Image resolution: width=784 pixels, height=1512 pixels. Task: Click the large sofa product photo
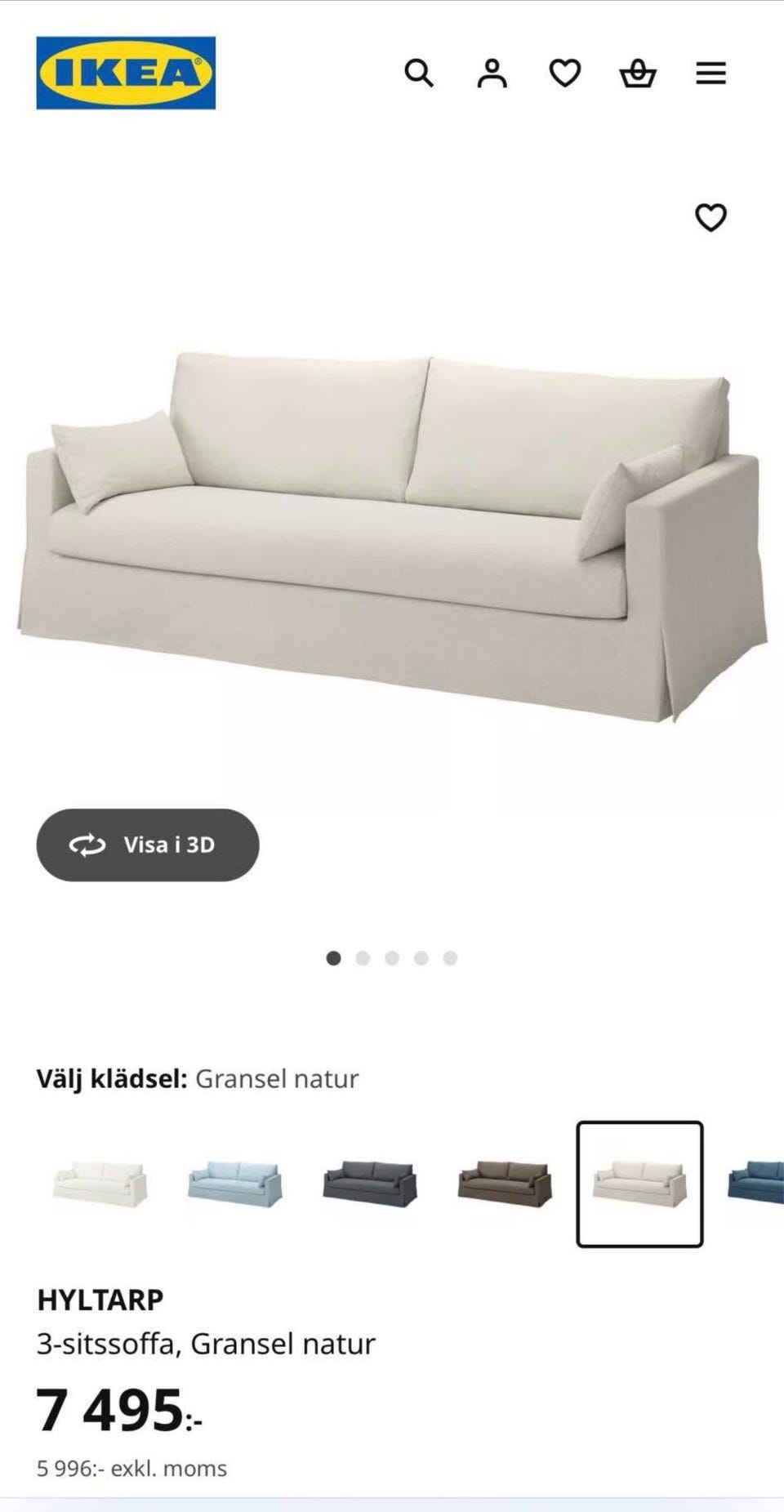(x=392, y=531)
